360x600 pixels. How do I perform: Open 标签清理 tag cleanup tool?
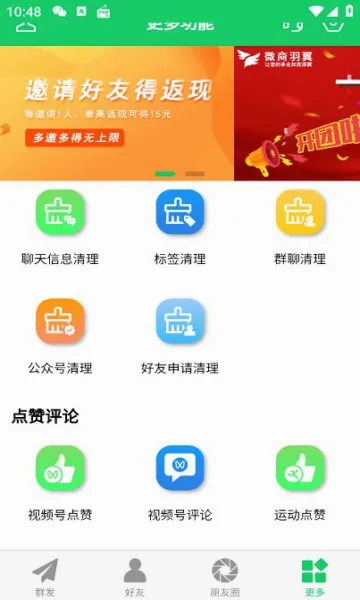[180, 227]
